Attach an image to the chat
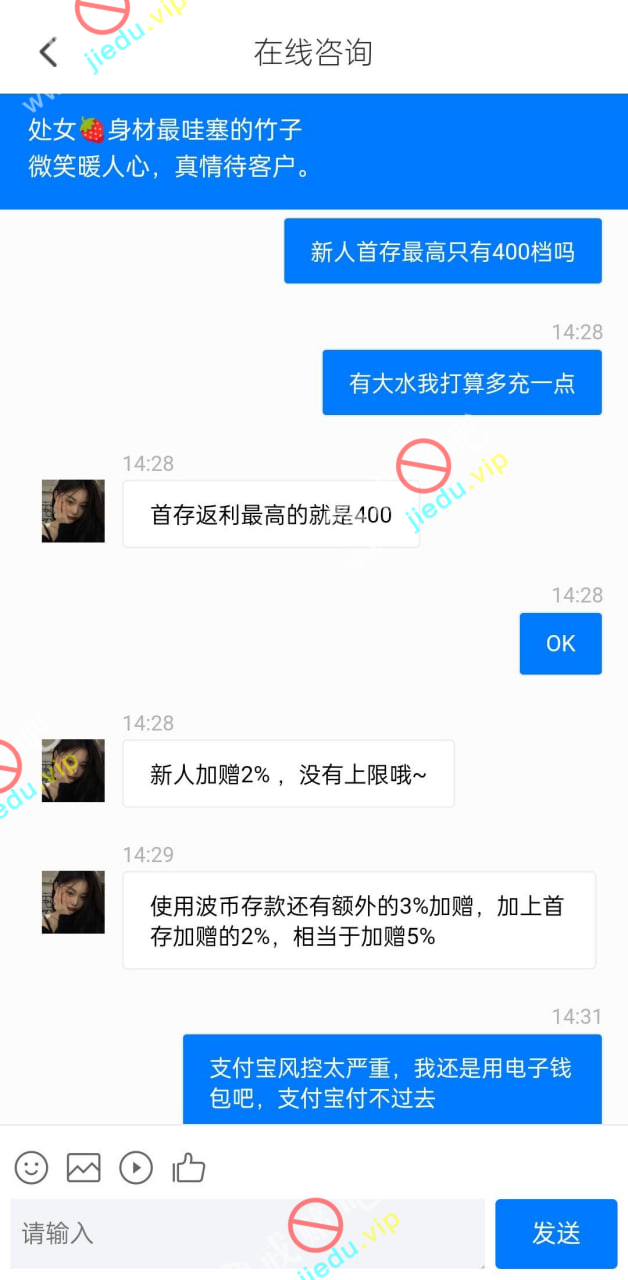 [84, 1167]
